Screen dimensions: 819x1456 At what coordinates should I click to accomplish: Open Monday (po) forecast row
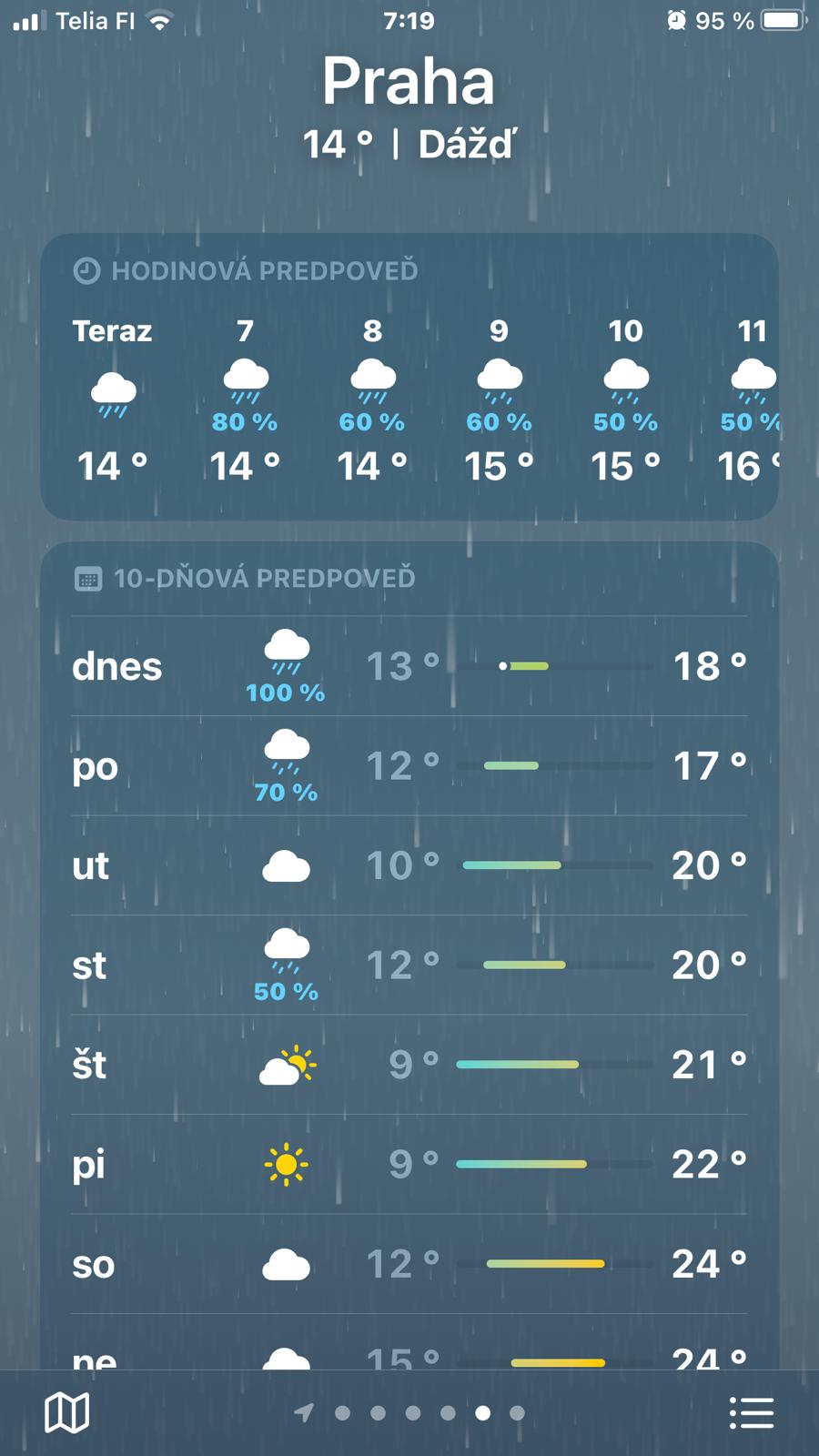409,766
